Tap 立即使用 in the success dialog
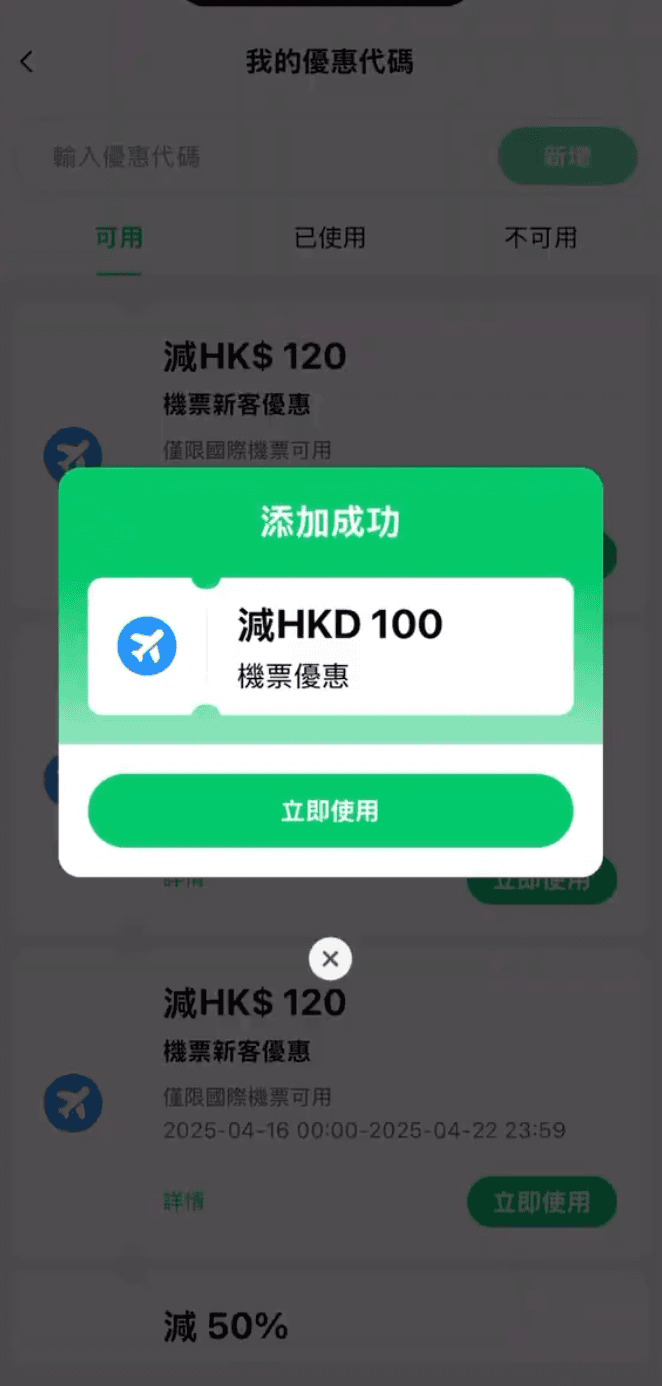 330,810
